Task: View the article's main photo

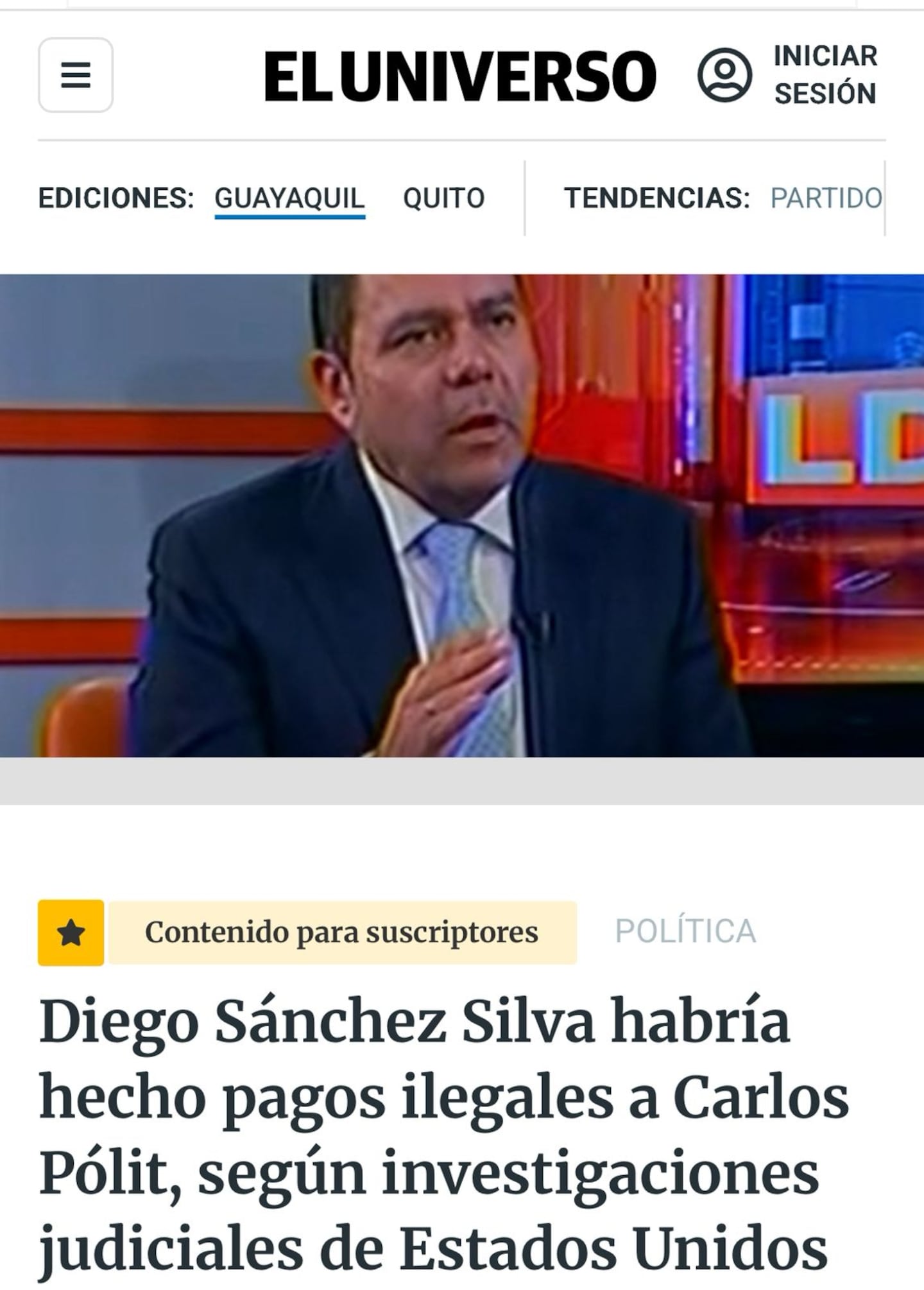Action: pyautogui.click(x=462, y=515)
